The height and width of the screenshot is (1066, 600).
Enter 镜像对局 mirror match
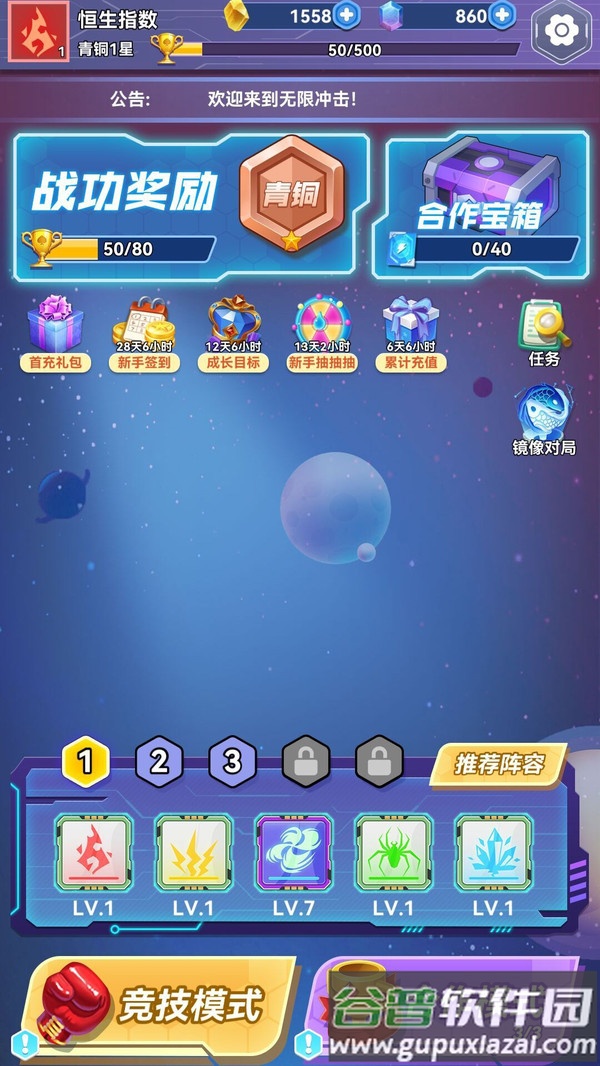(x=544, y=420)
